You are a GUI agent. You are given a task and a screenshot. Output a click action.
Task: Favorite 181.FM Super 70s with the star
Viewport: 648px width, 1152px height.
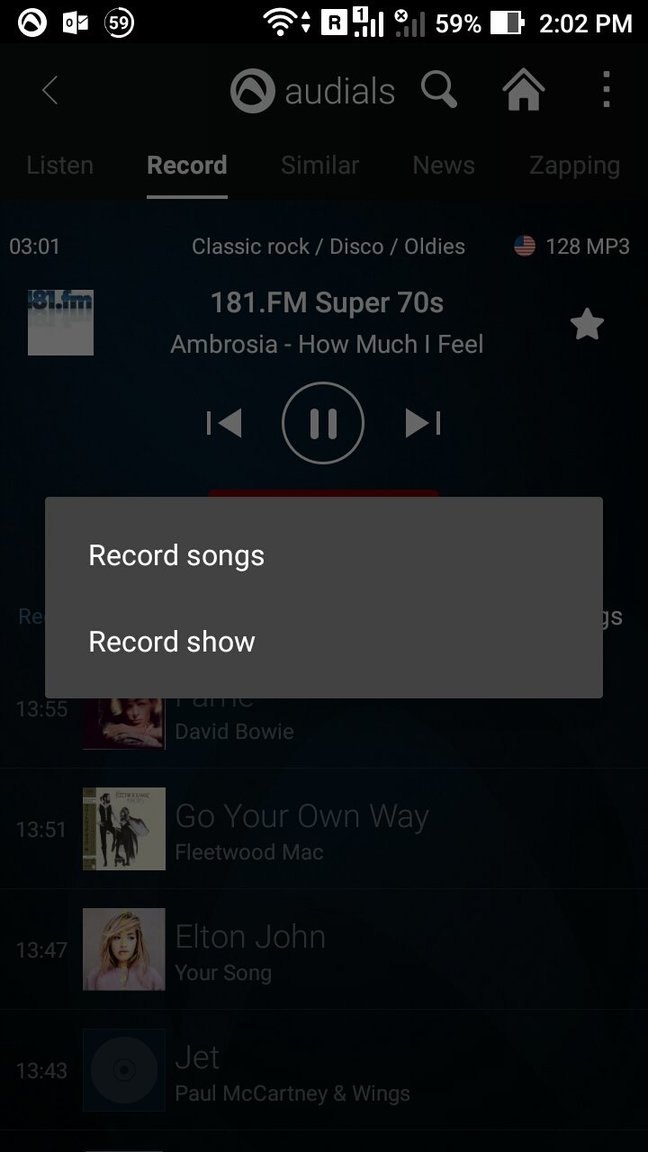pyautogui.click(x=587, y=324)
